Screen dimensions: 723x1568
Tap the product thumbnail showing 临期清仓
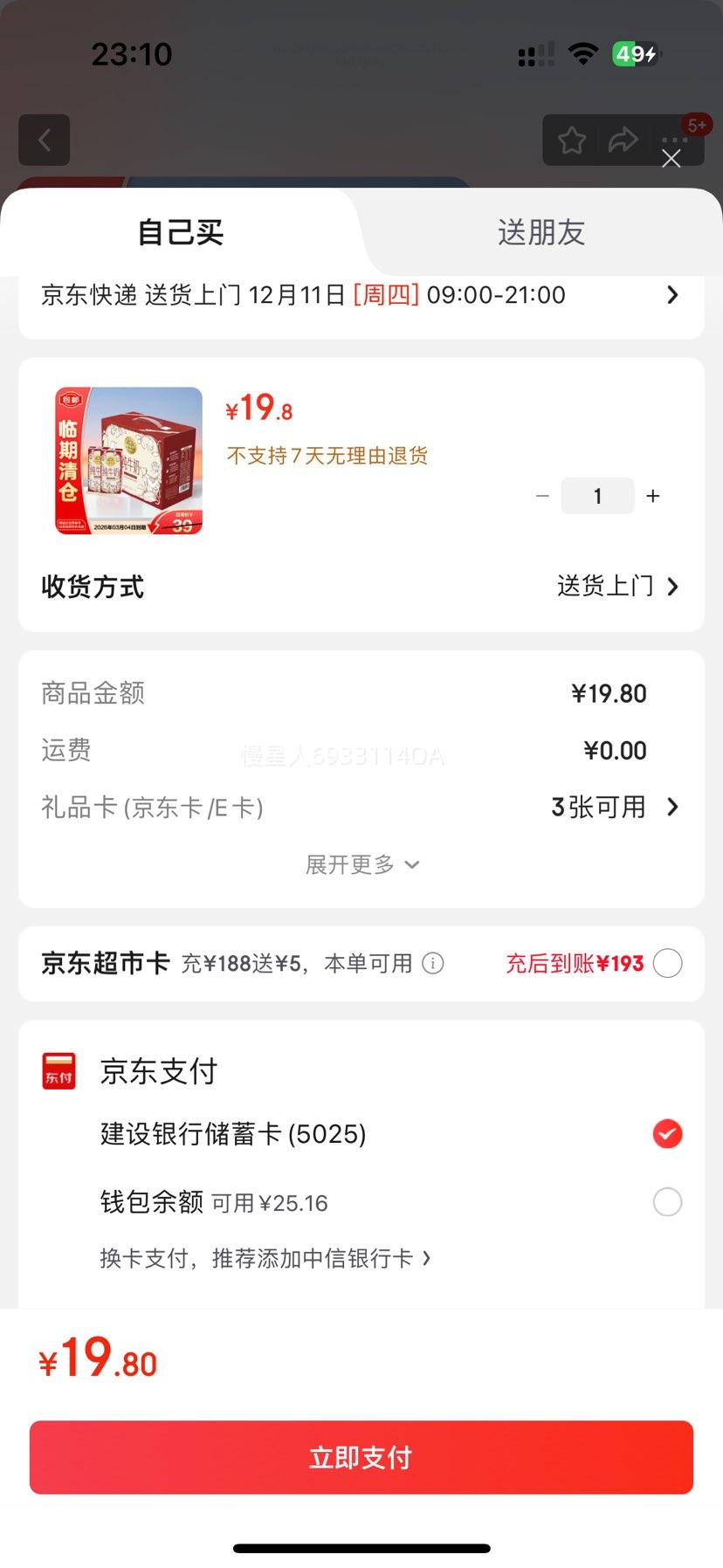[x=126, y=461]
